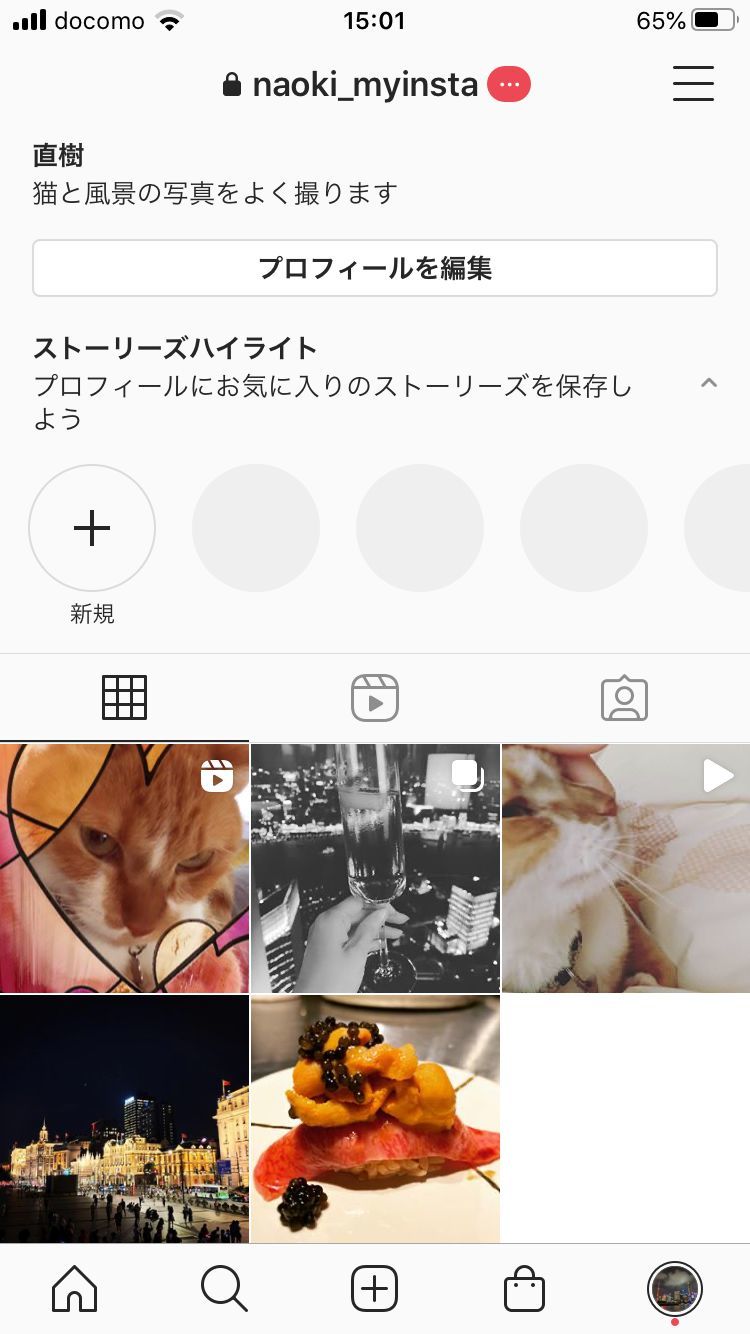Switch to the tagged photos tab

point(625,698)
